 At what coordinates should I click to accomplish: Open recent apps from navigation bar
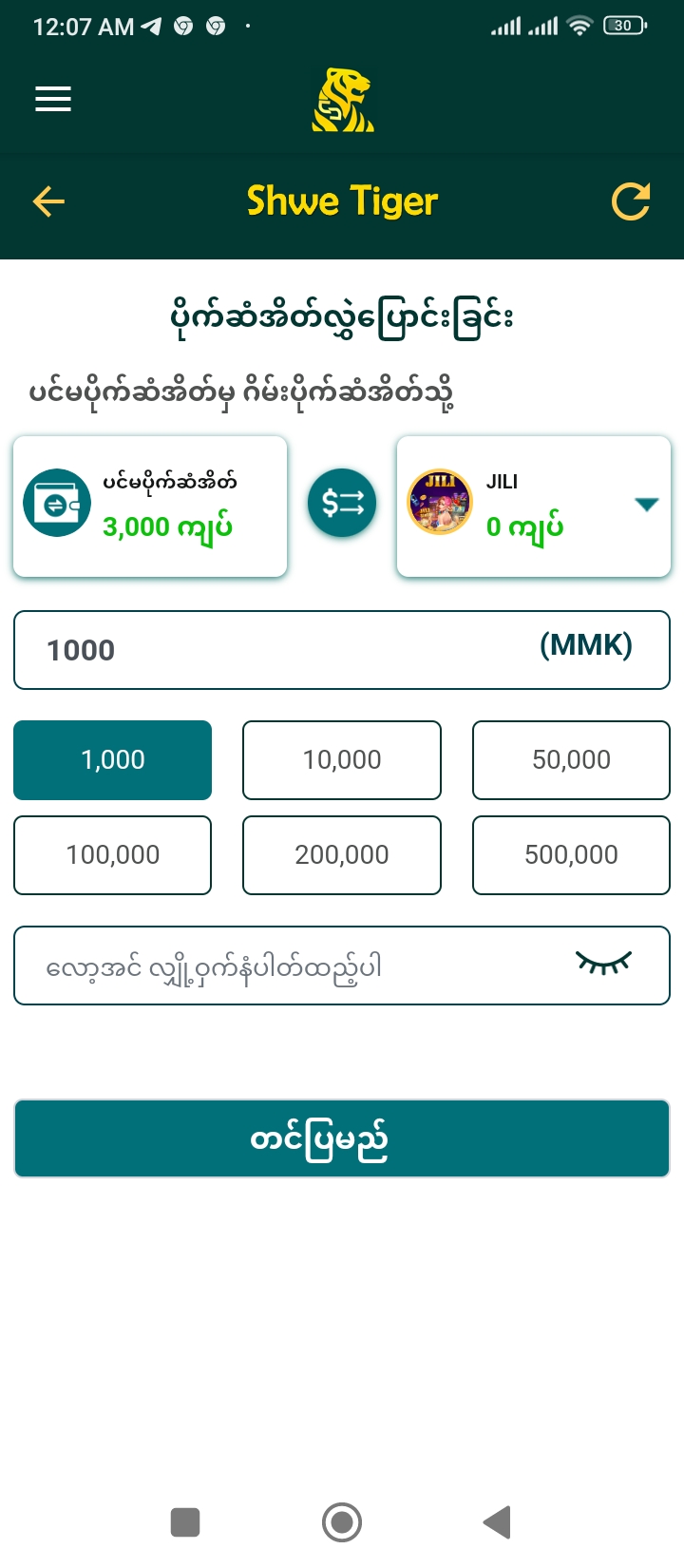tap(185, 1522)
